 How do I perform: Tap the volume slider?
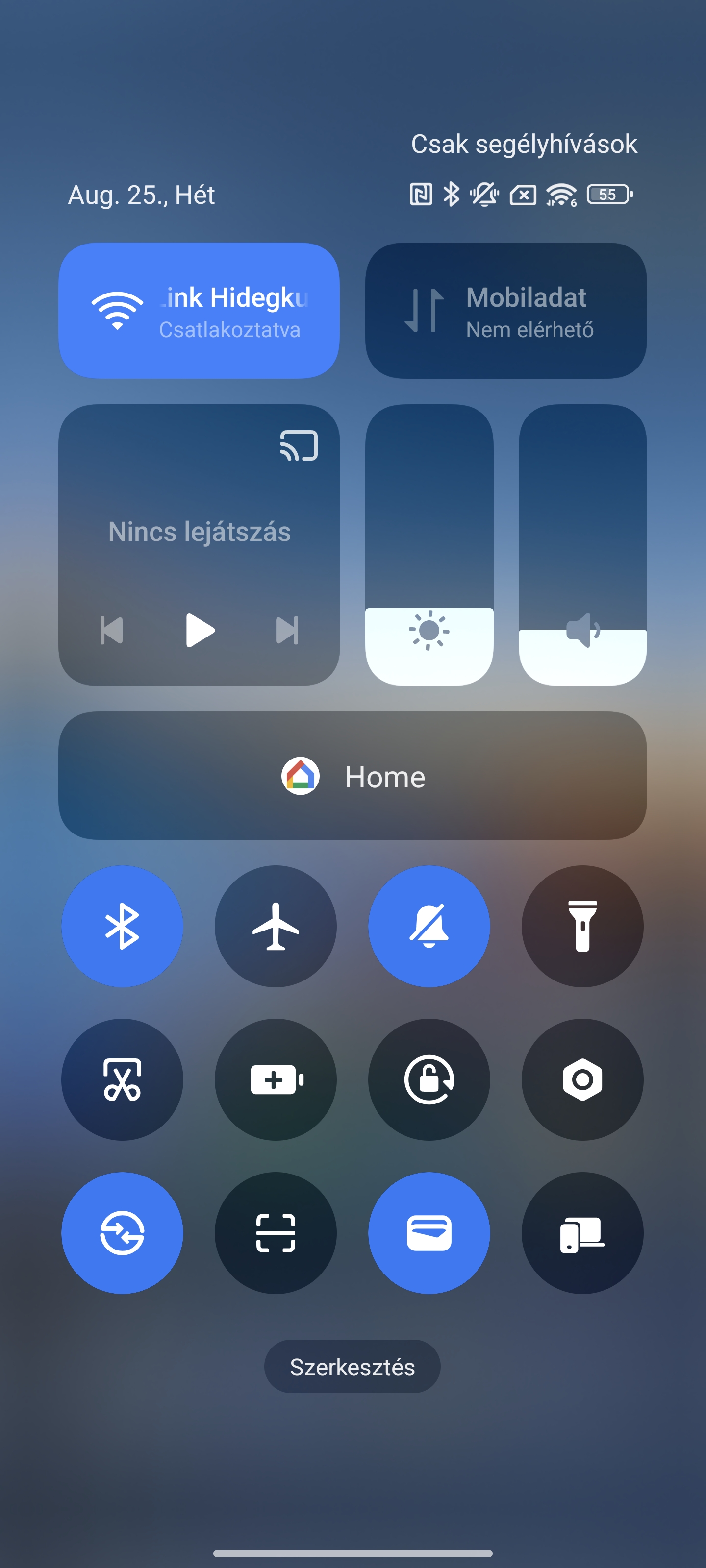point(582,545)
